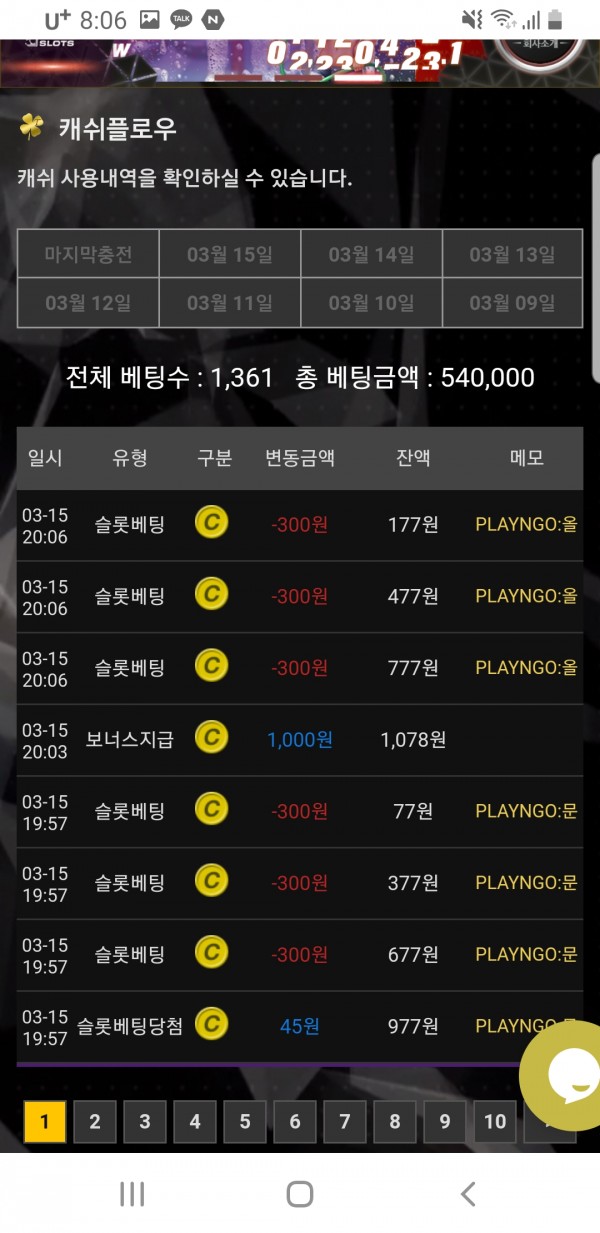The height and width of the screenshot is (1233, 600).
Task: Show cash history for 03월 13일
Action: pos(512,254)
